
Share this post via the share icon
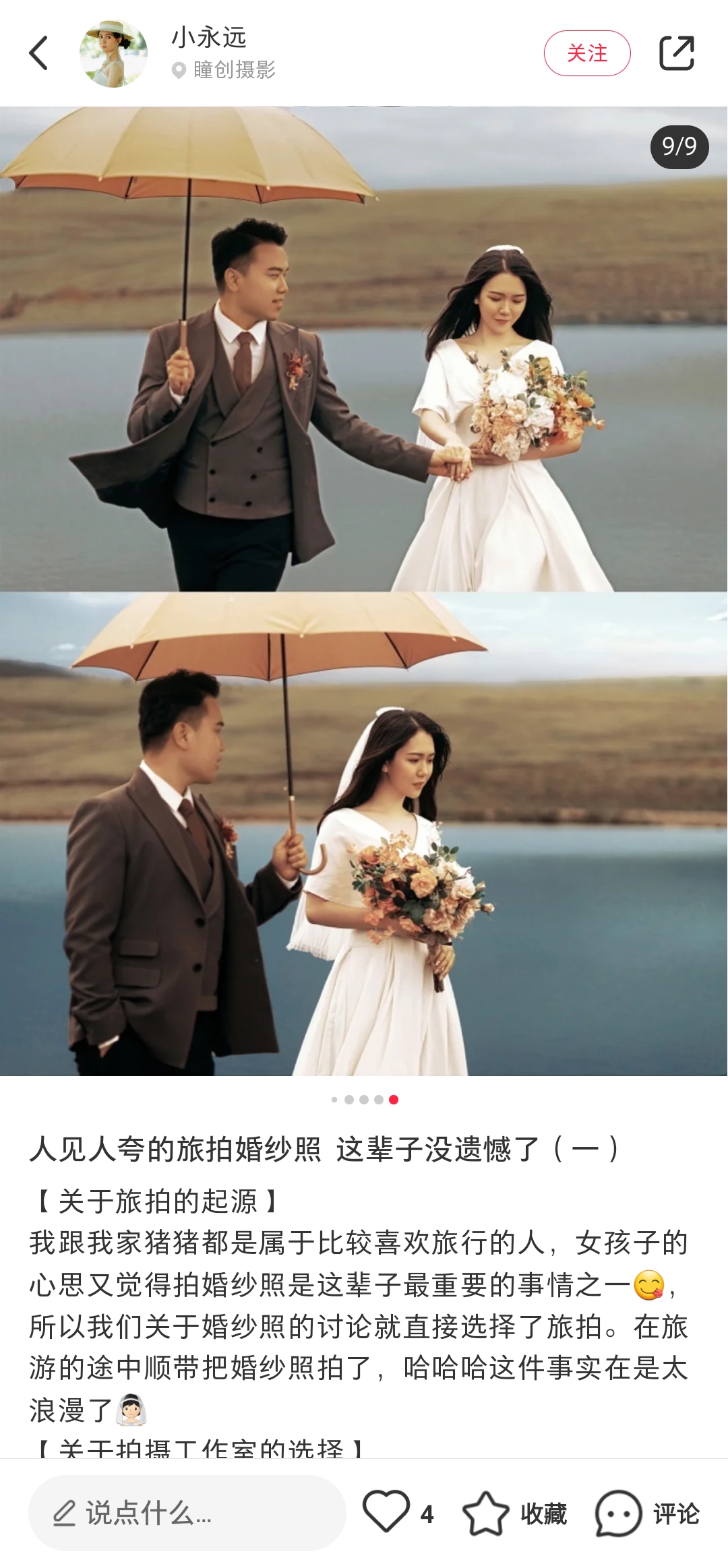coord(676,53)
